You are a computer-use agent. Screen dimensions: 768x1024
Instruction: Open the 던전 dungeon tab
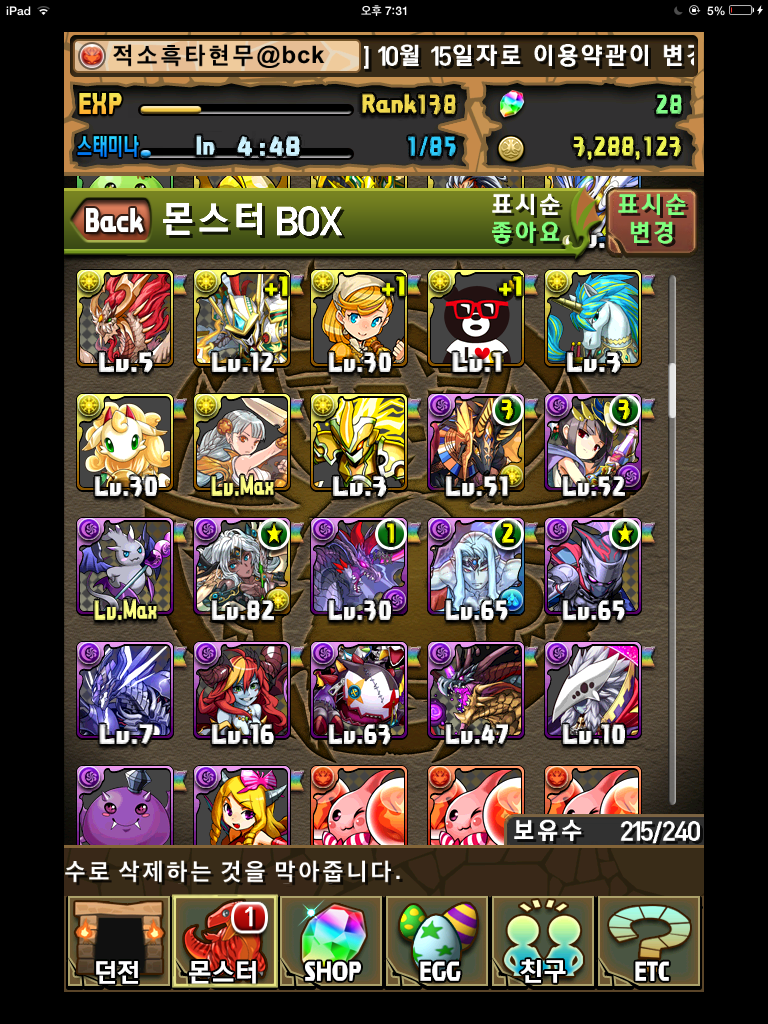[x=118, y=942]
